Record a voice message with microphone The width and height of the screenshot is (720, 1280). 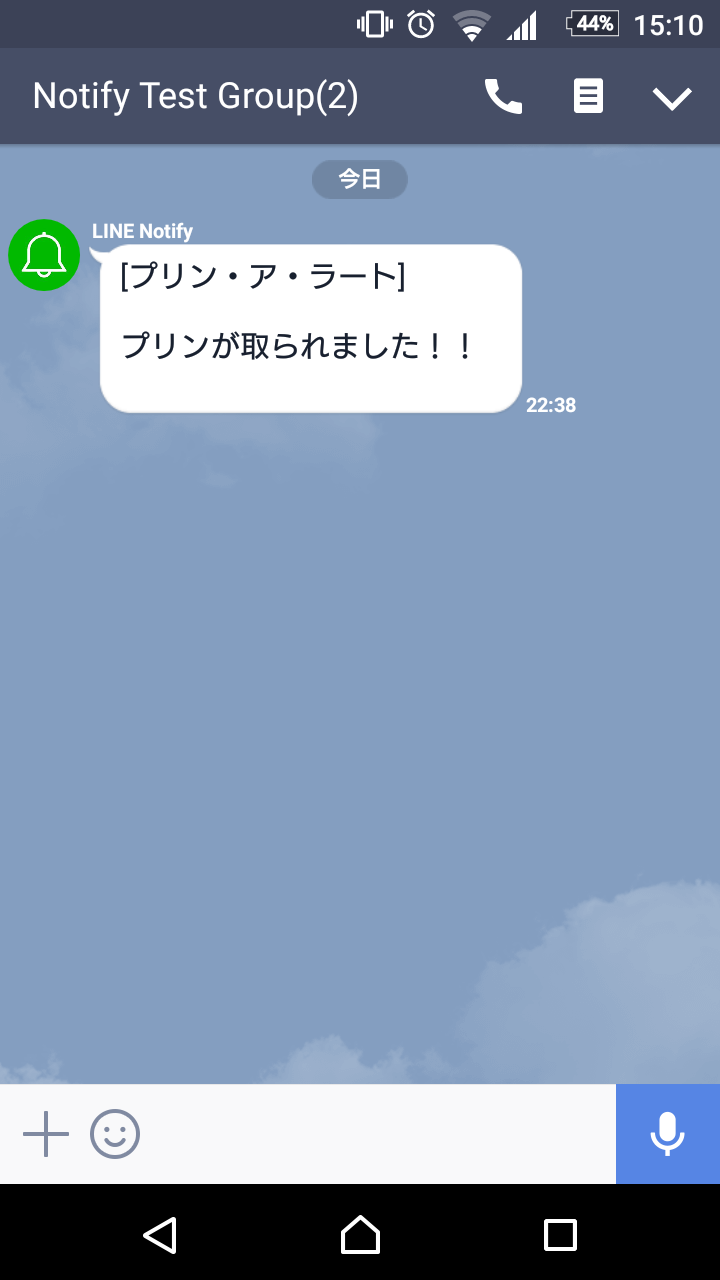pos(667,1134)
